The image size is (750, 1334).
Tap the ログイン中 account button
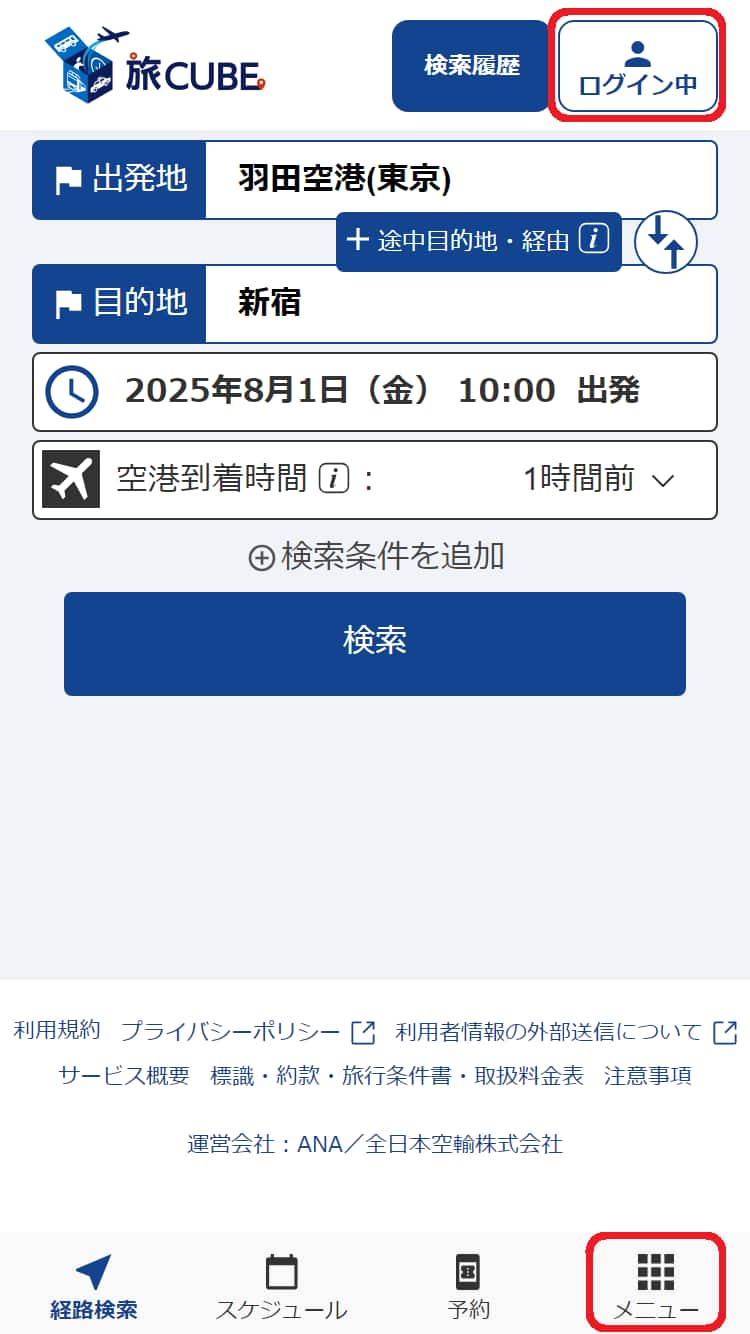tap(637, 66)
